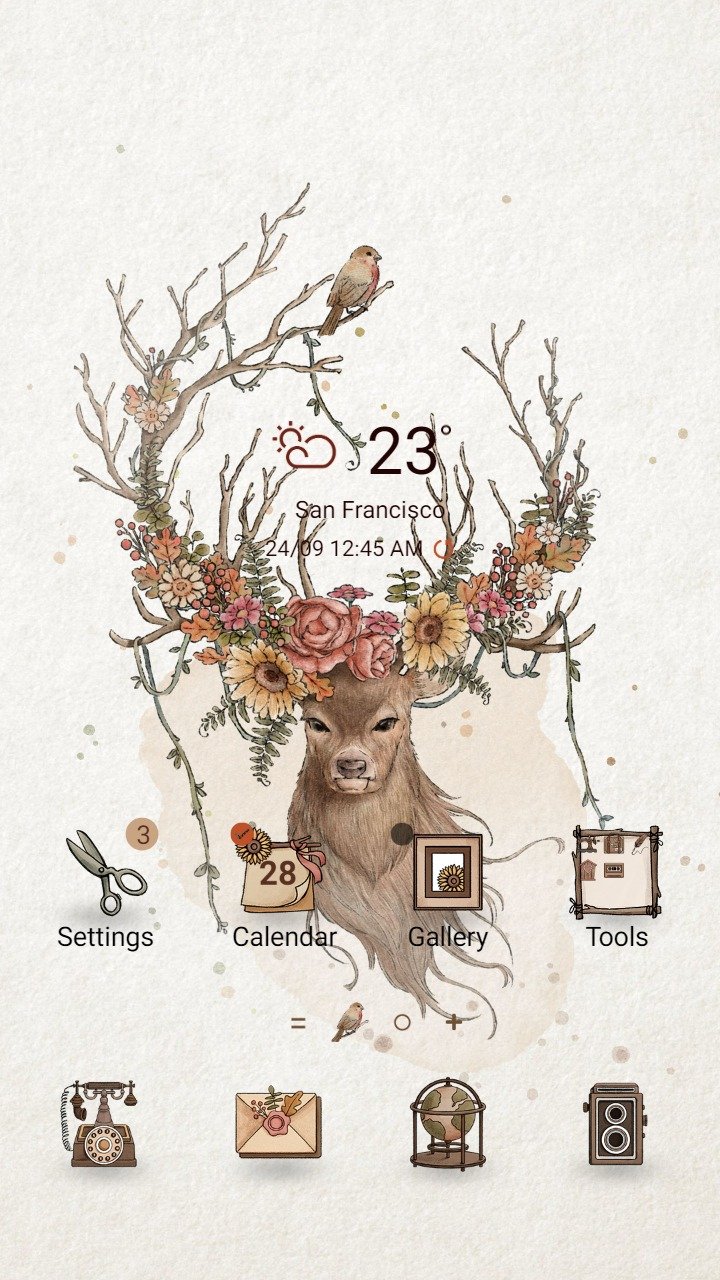Open the Gallery app
720x1280 pixels.
point(448,875)
